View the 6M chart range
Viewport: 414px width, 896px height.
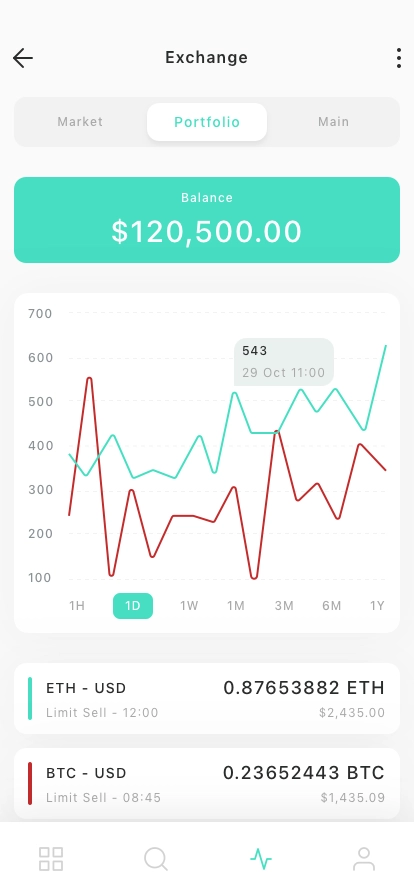pyautogui.click(x=331, y=606)
